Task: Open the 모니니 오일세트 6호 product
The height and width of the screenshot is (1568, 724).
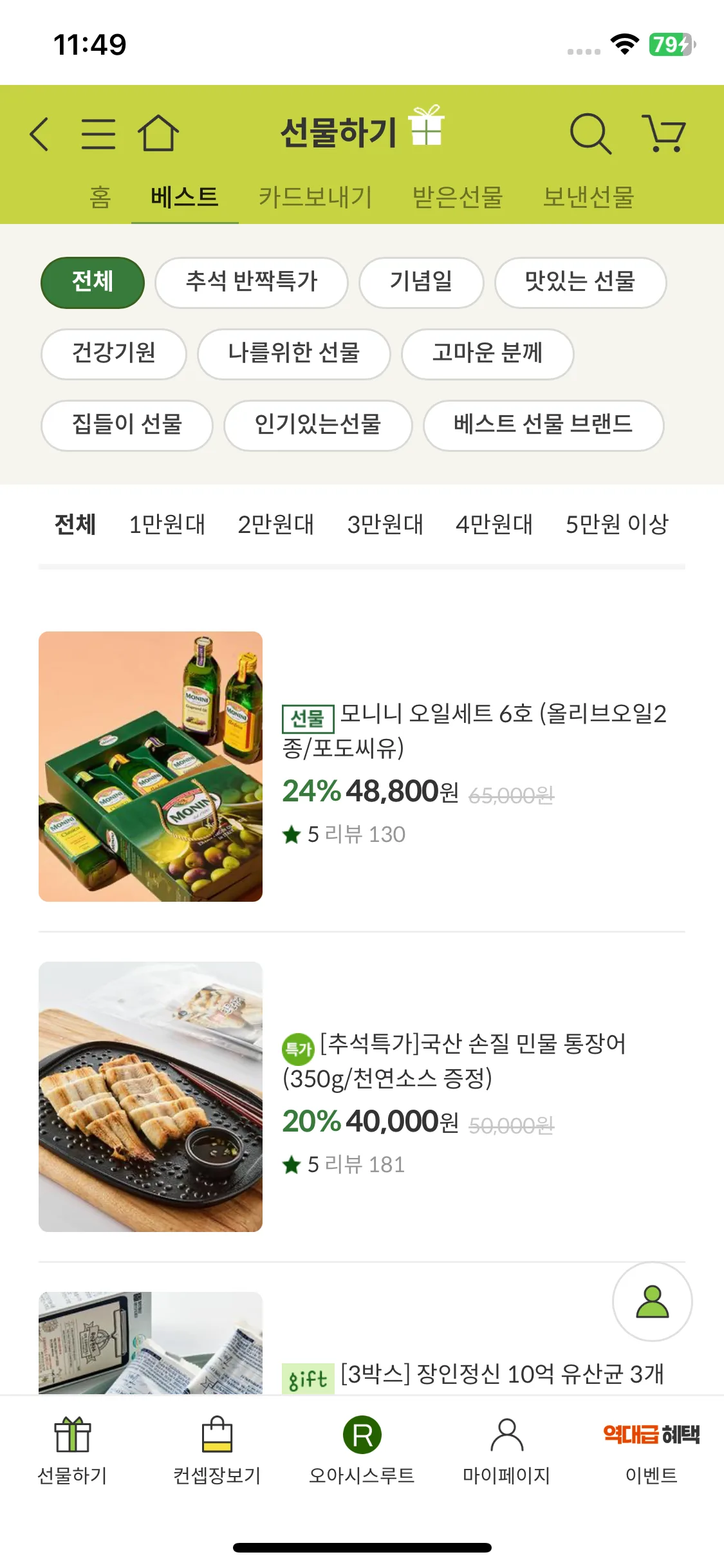Action: 474,730
